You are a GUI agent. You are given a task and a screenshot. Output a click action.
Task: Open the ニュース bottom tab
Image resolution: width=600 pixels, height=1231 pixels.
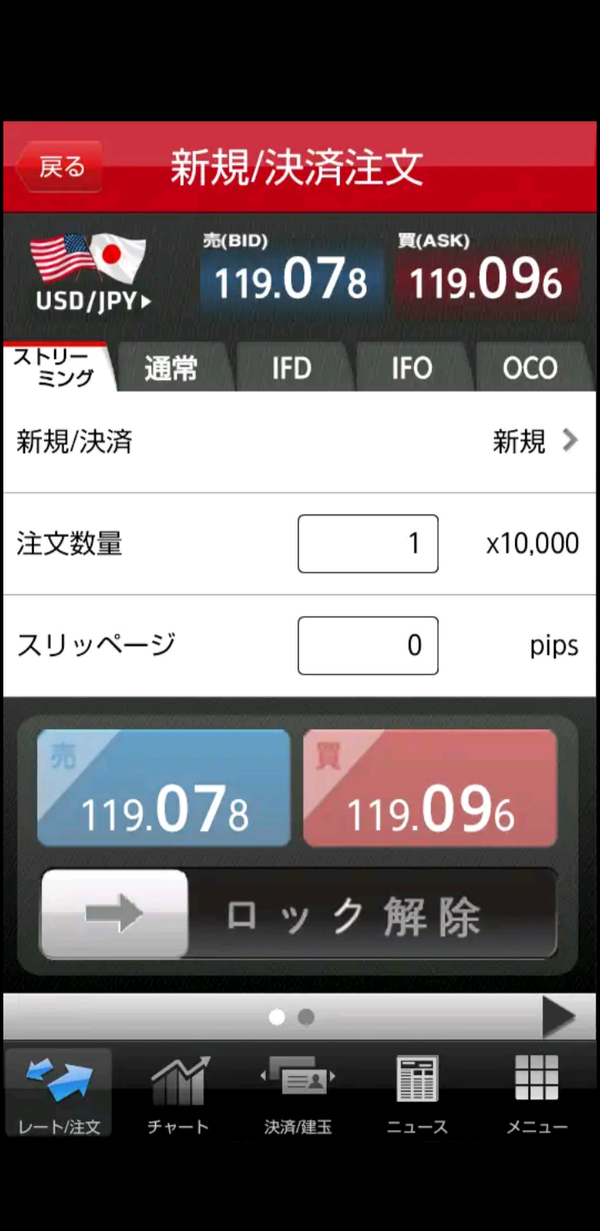(x=417, y=1092)
